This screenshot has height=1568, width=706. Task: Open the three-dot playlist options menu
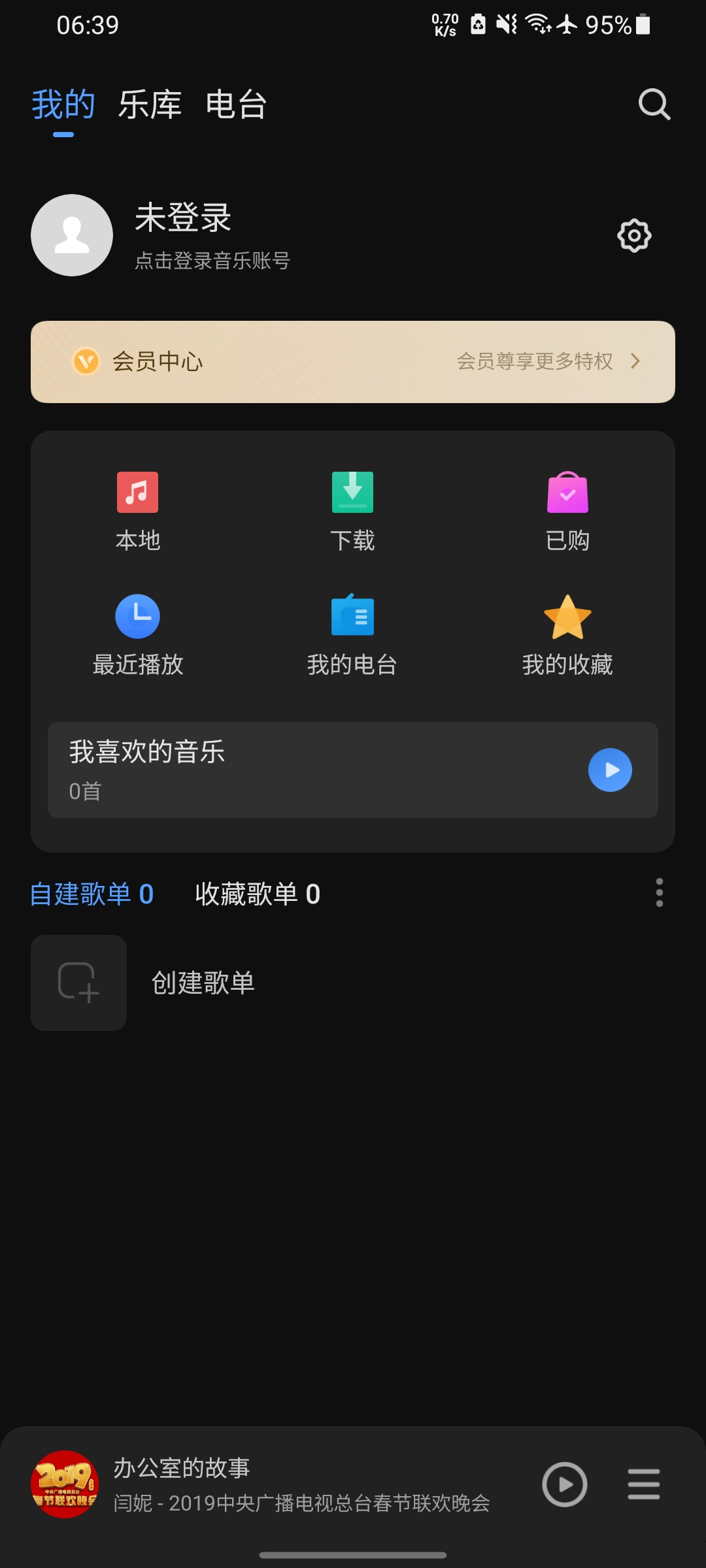point(659,894)
